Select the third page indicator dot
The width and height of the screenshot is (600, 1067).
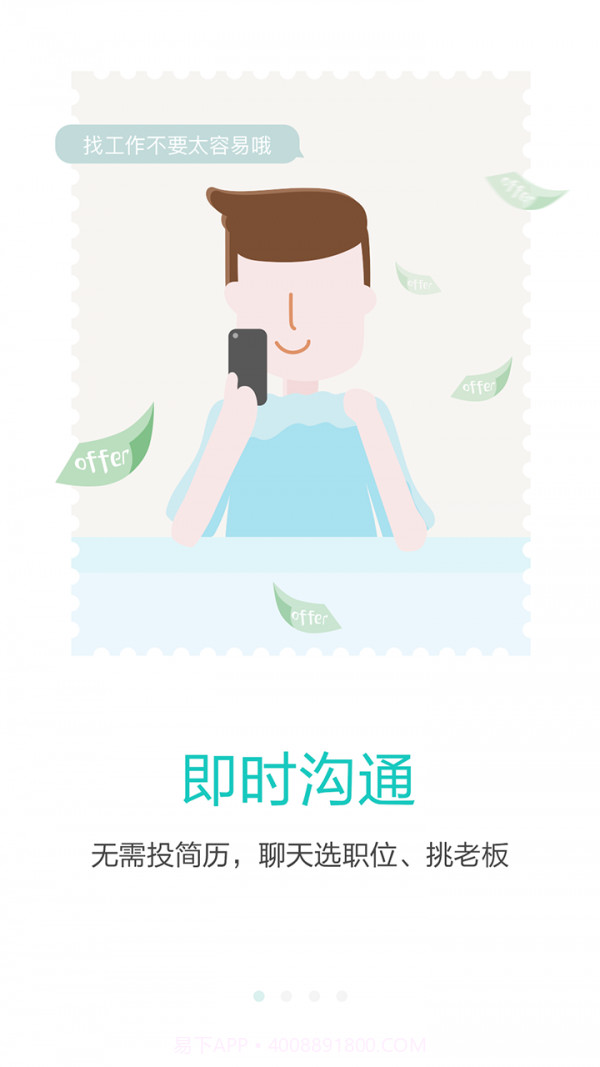pyautogui.click(x=314, y=996)
